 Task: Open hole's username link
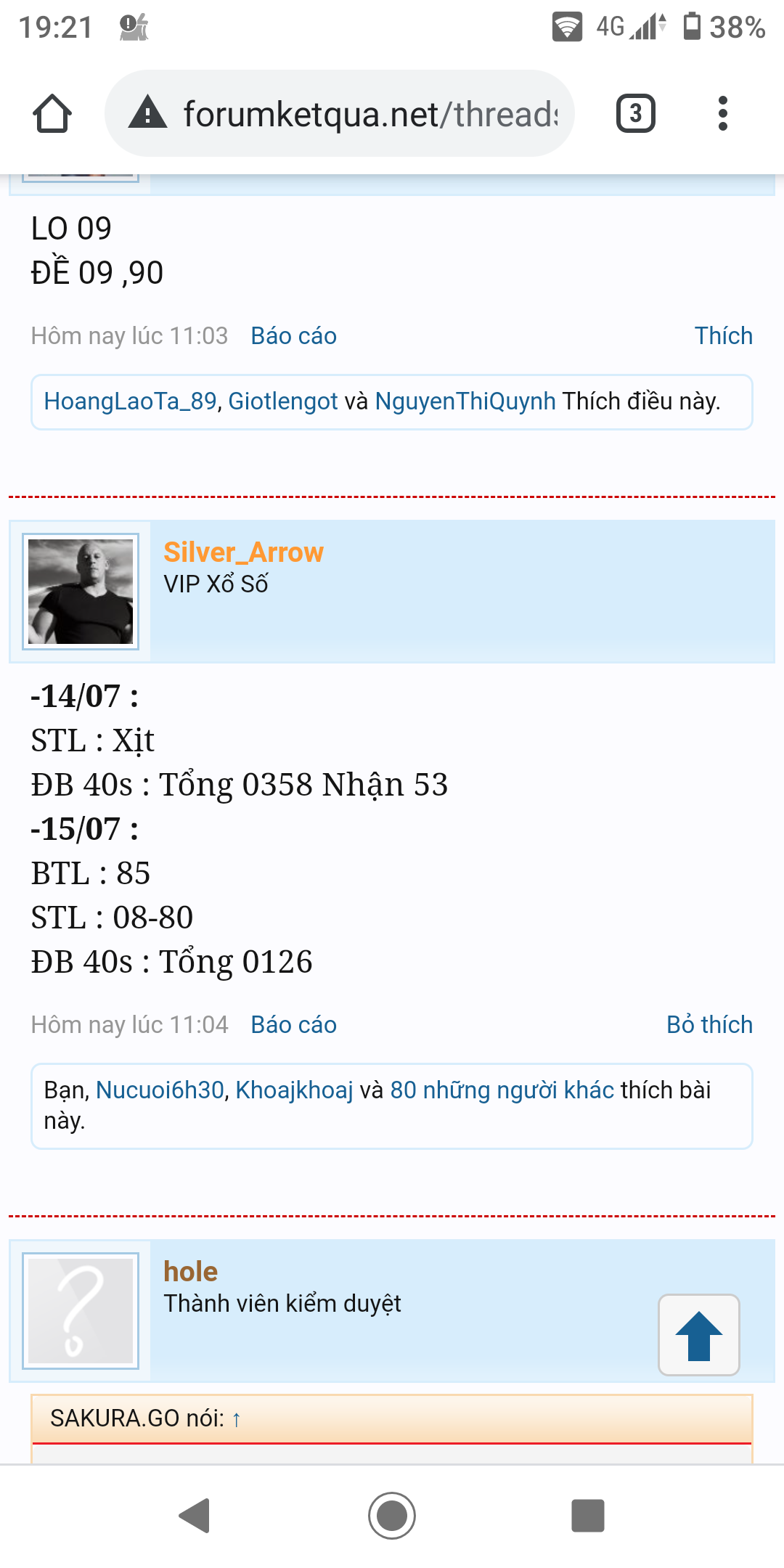click(x=190, y=1272)
